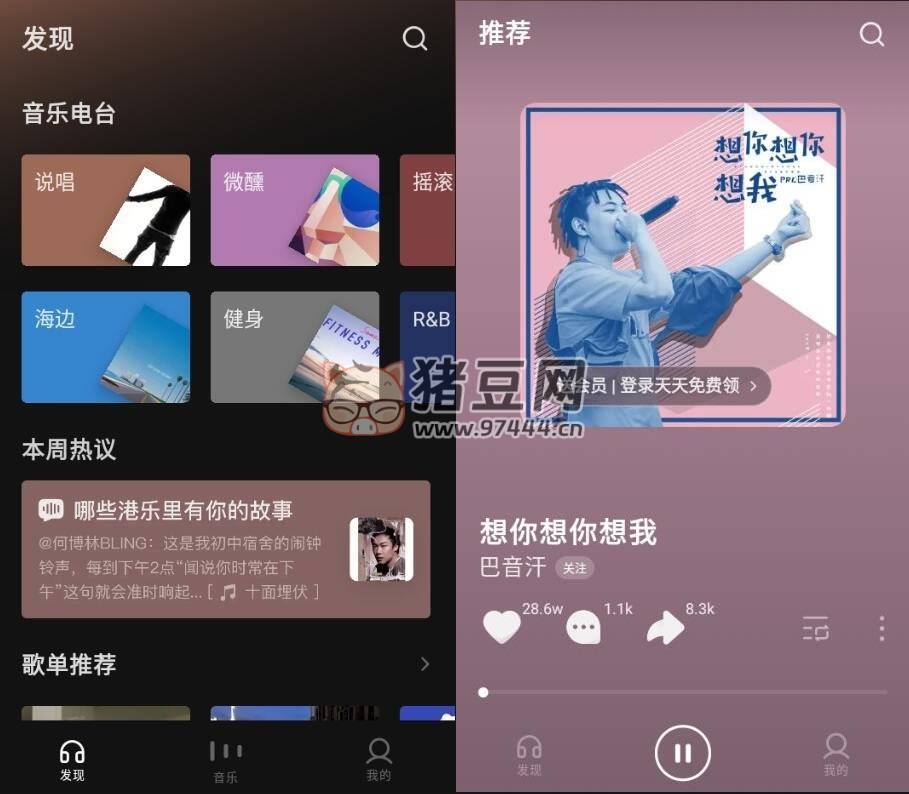Screen dimensions: 909x794
Task: Expand 歌单推荐 with its chevron arrow
Action: pyautogui.click(x=425, y=664)
